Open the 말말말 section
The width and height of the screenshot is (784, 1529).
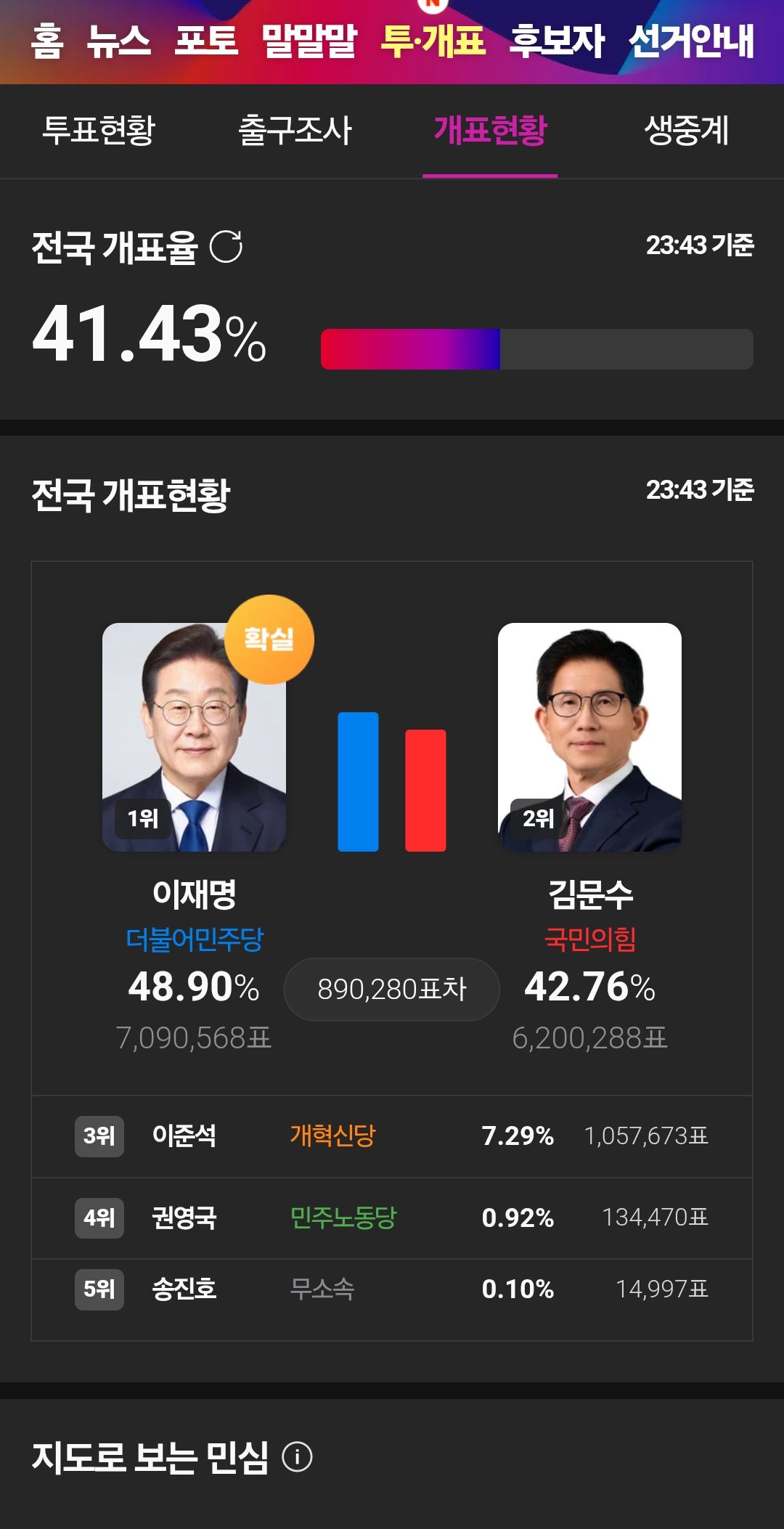coord(309,41)
